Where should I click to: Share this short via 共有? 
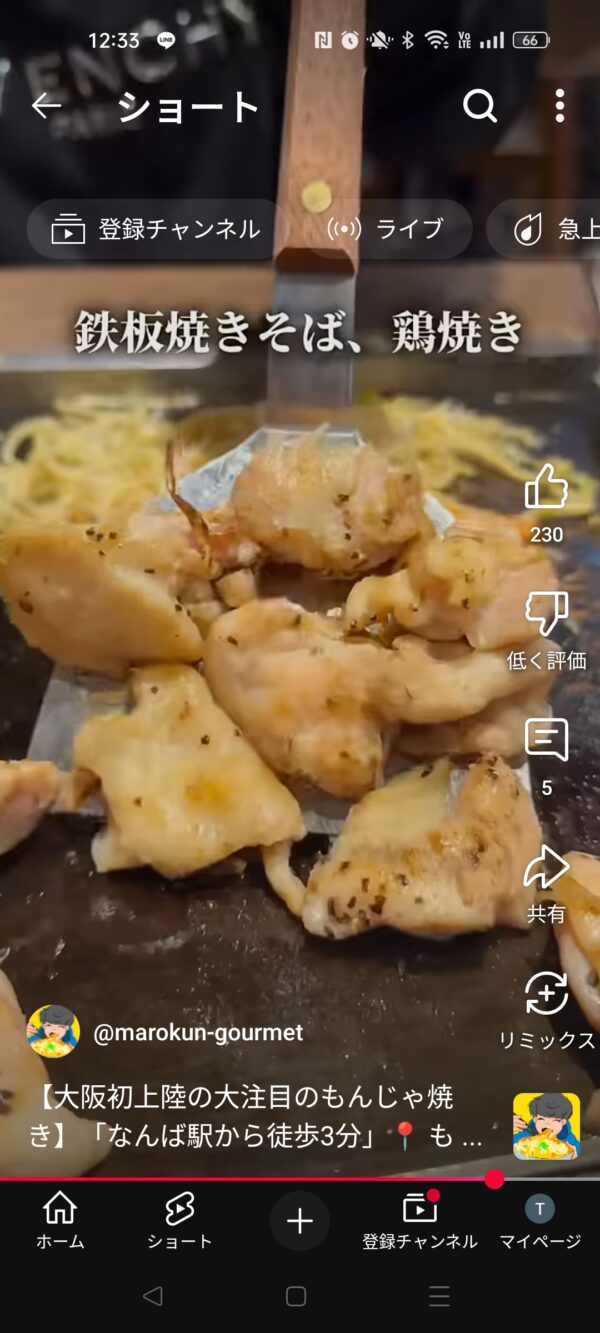pyautogui.click(x=546, y=867)
